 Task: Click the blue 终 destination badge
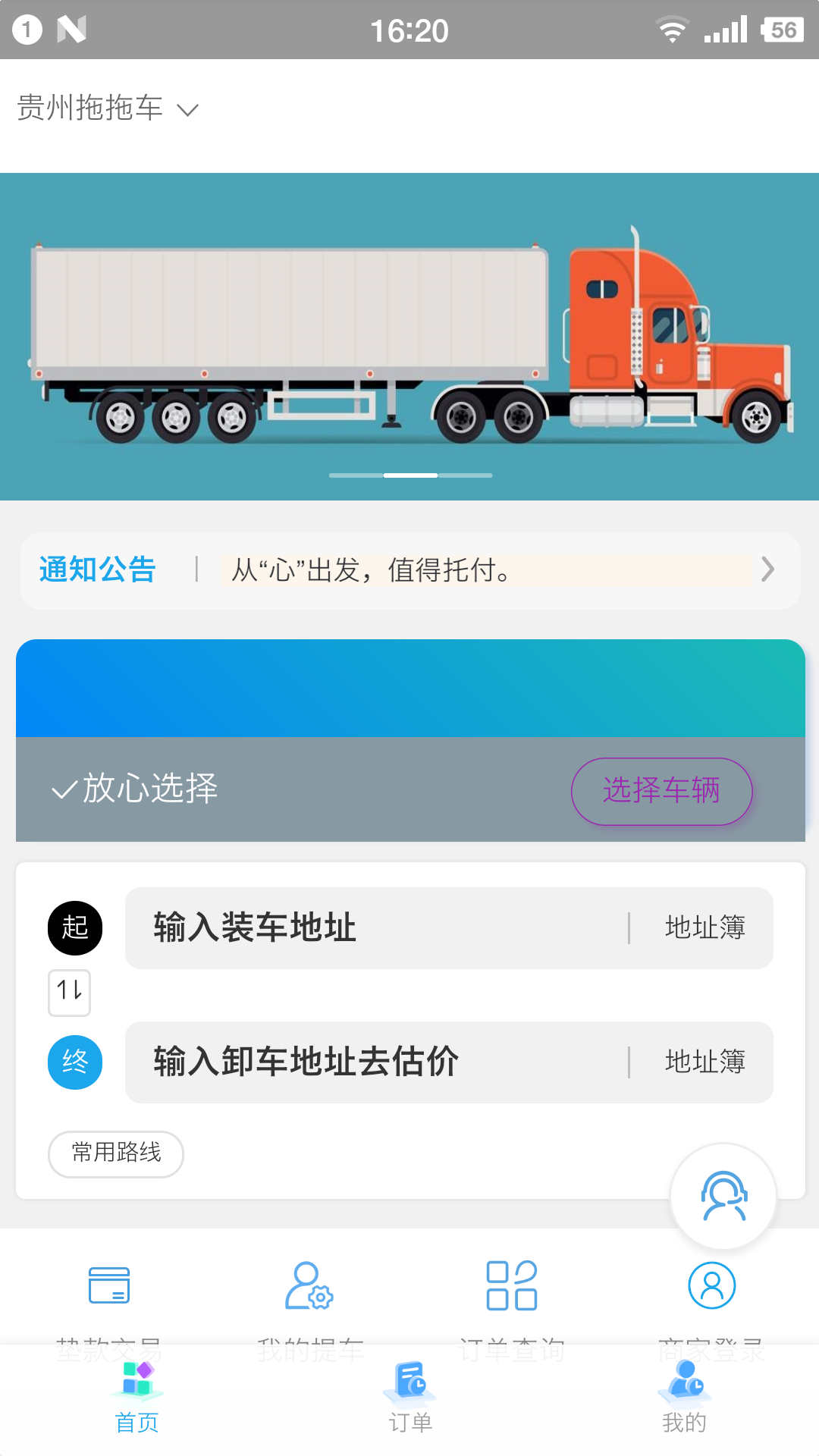74,1063
